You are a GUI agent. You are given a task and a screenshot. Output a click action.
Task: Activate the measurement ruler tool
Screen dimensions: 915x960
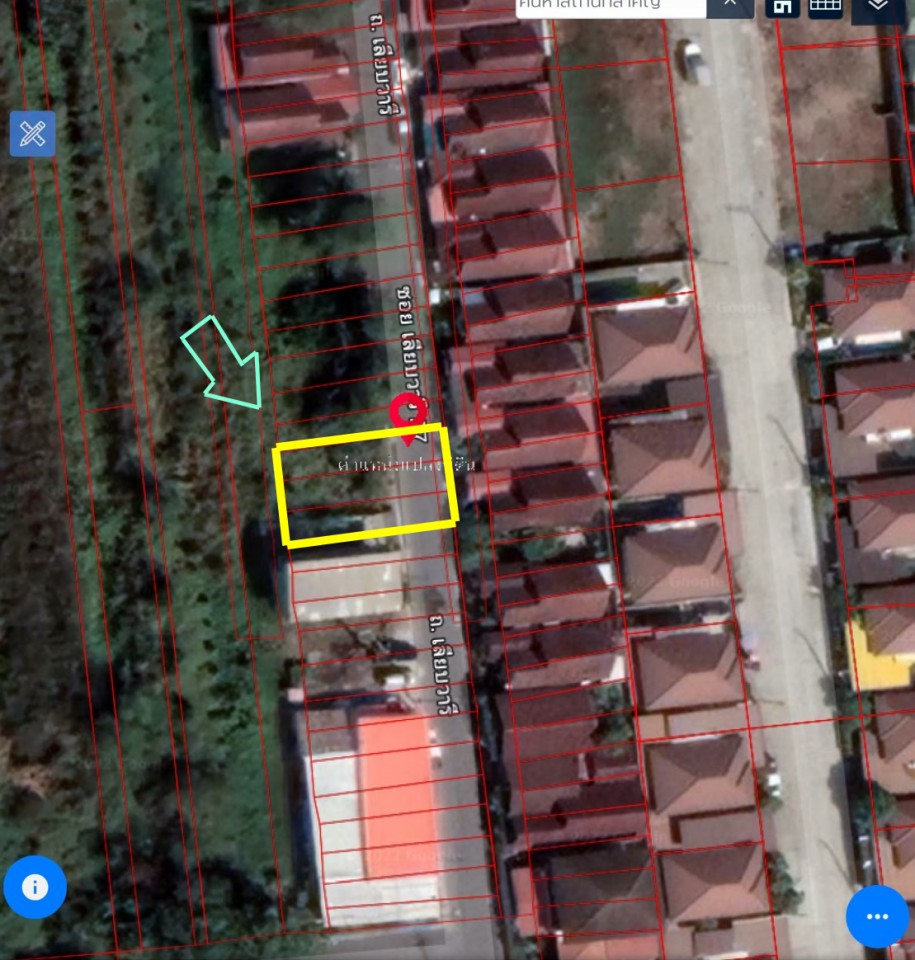(33, 134)
